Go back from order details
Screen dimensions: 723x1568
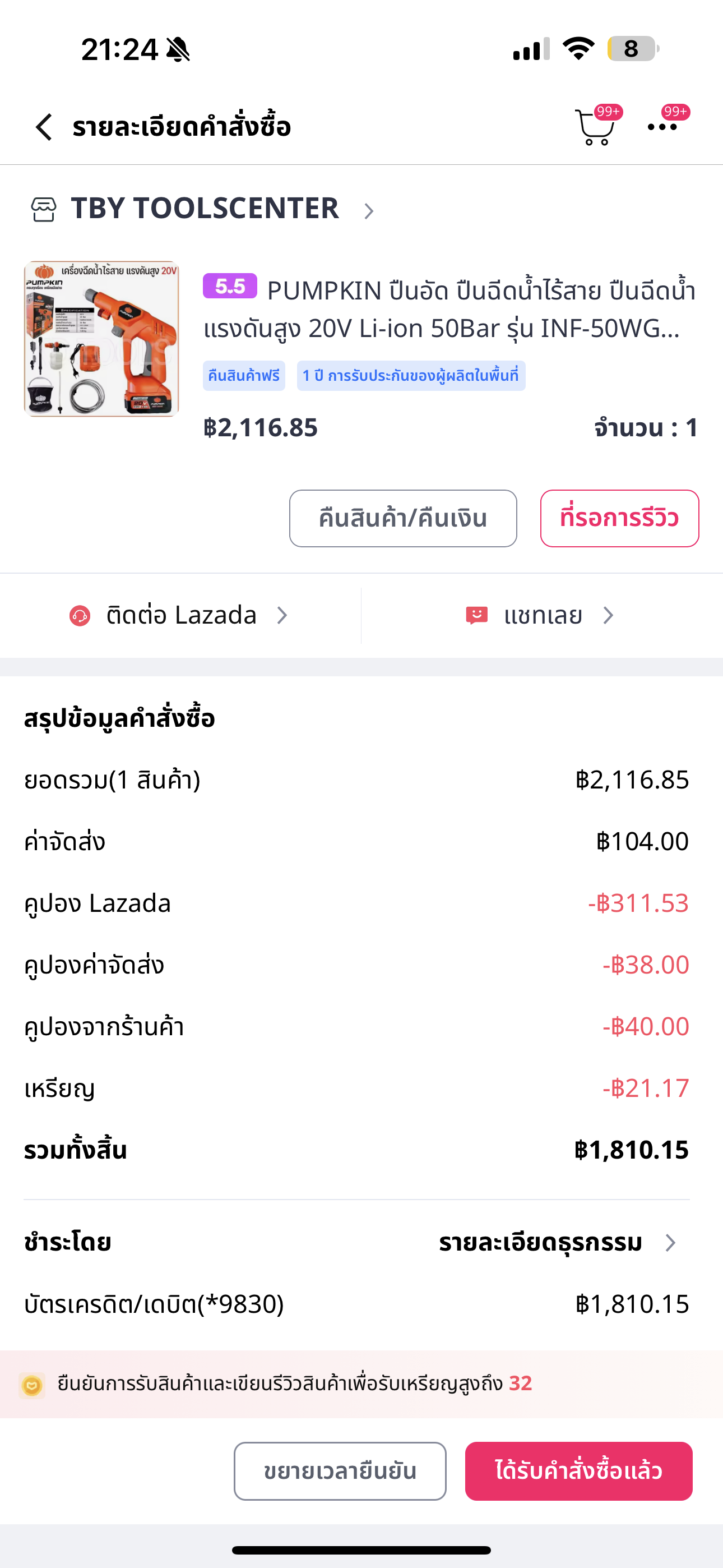[x=44, y=127]
